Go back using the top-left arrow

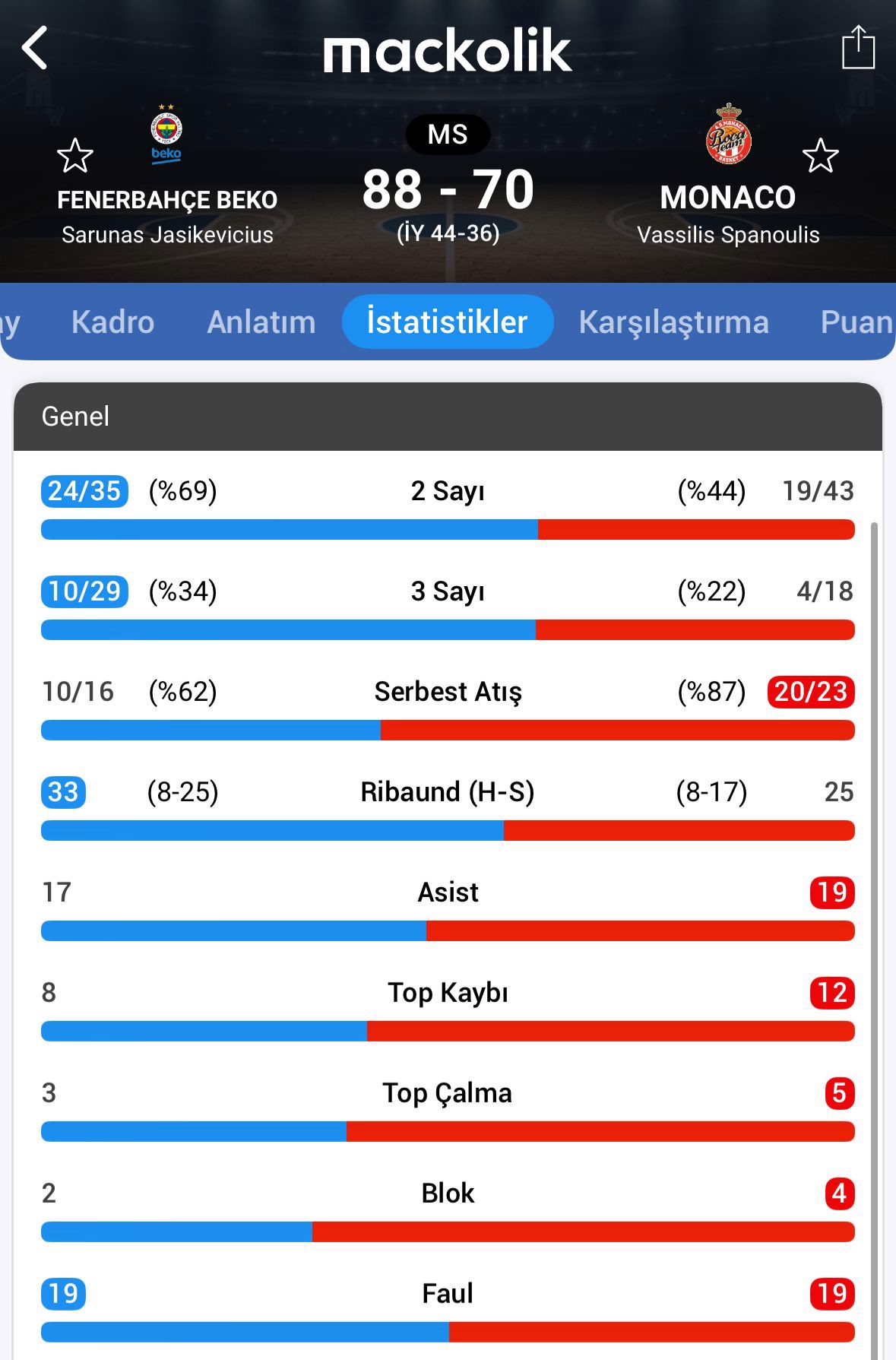[x=35, y=48]
